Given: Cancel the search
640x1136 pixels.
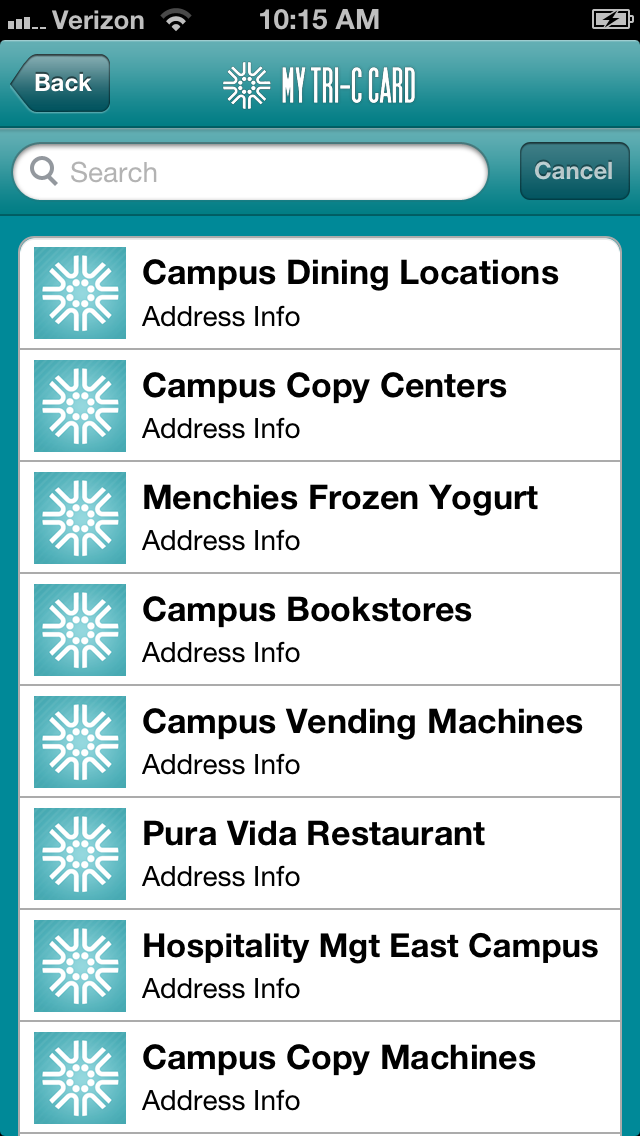Looking at the screenshot, I should [574, 171].
